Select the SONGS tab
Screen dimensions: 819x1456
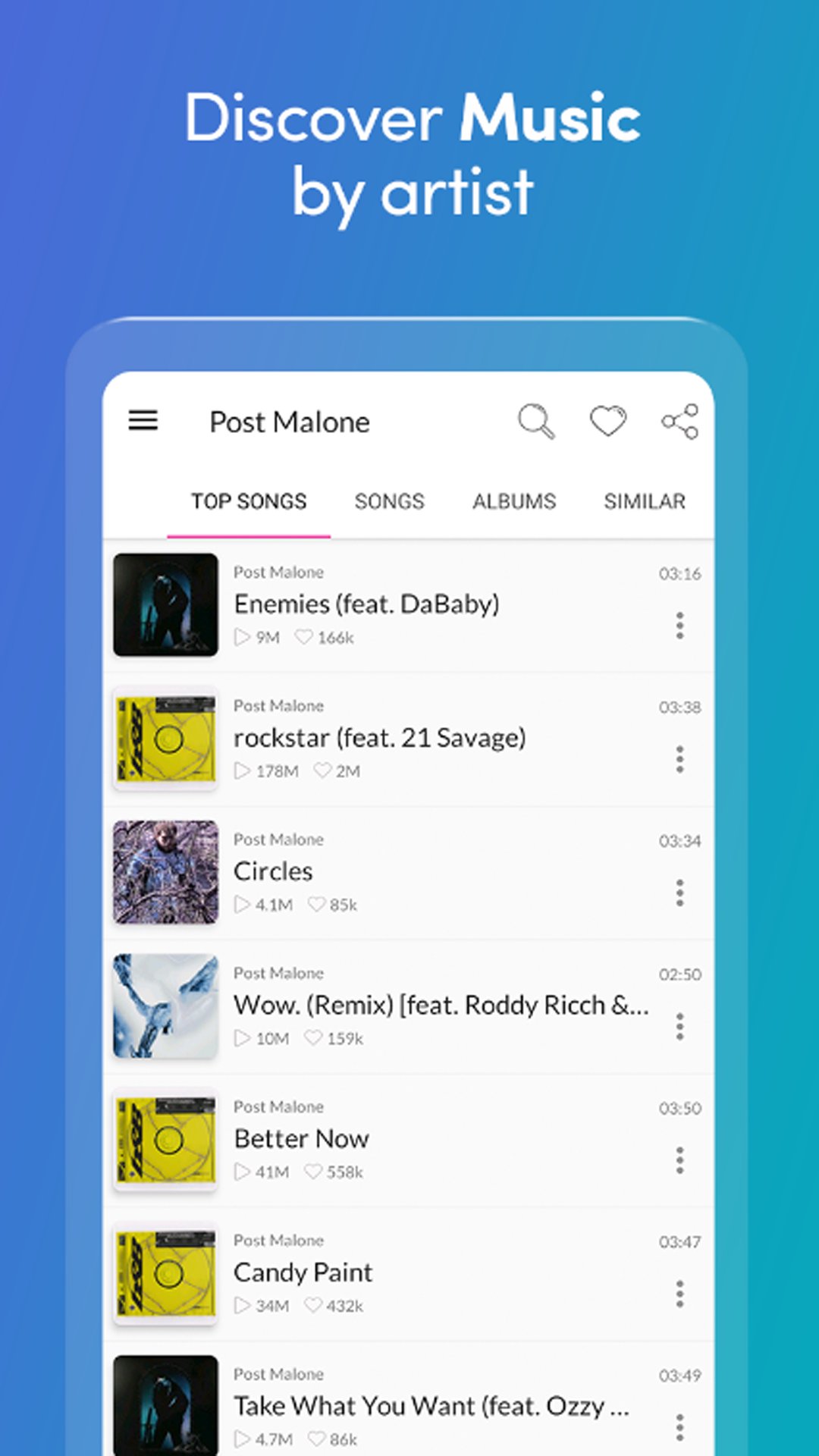(389, 501)
